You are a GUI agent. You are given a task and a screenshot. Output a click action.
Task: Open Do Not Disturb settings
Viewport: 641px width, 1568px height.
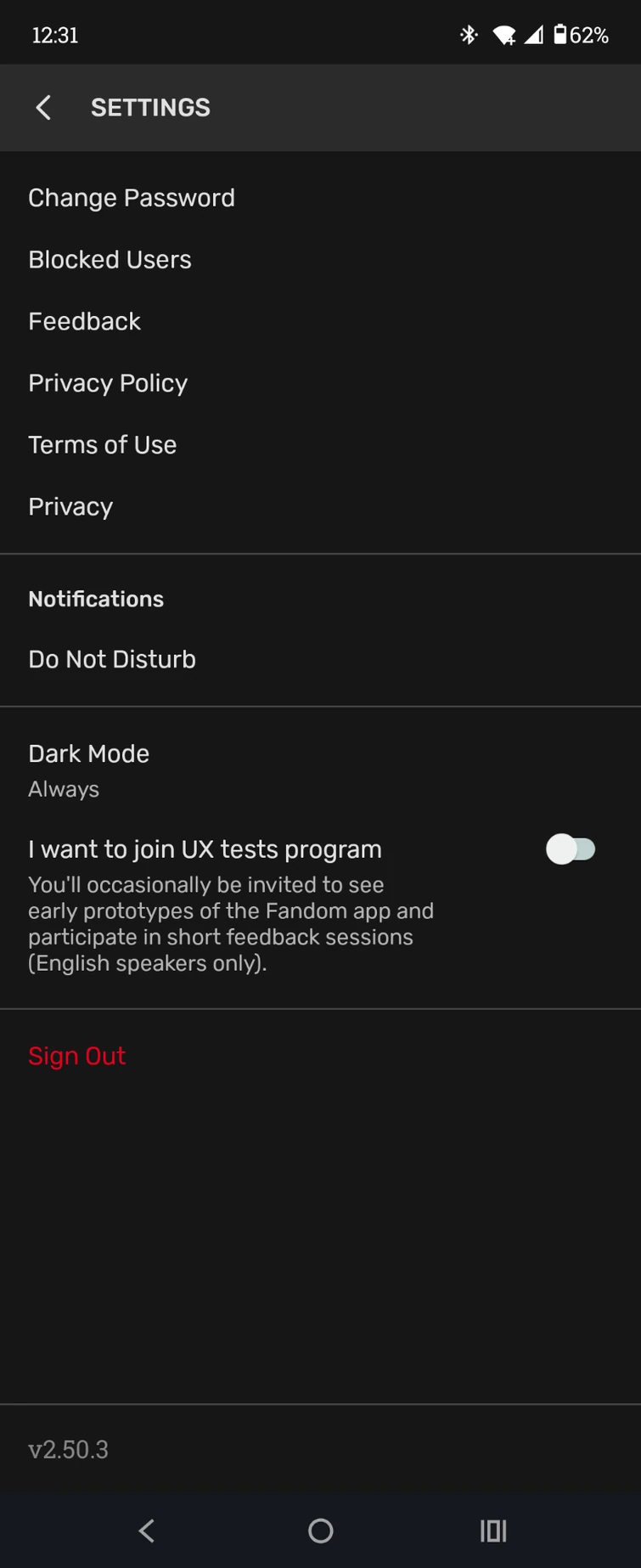(x=112, y=660)
